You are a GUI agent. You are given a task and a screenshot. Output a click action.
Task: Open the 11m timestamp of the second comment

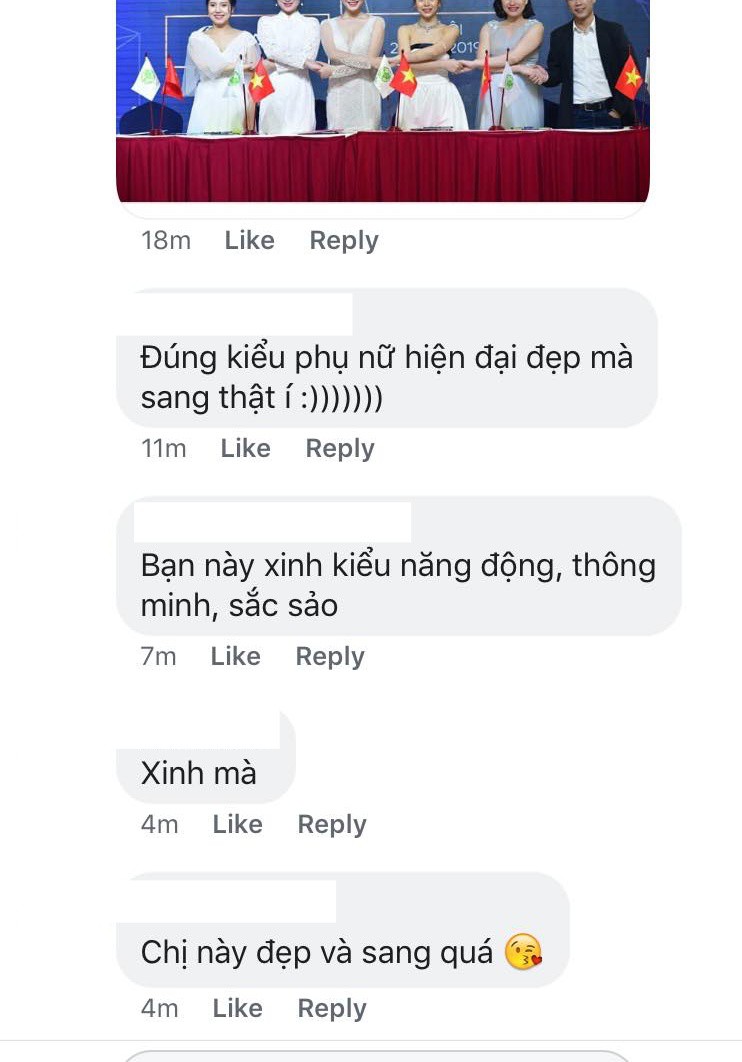pyautogui.click(x=162, y=448)
